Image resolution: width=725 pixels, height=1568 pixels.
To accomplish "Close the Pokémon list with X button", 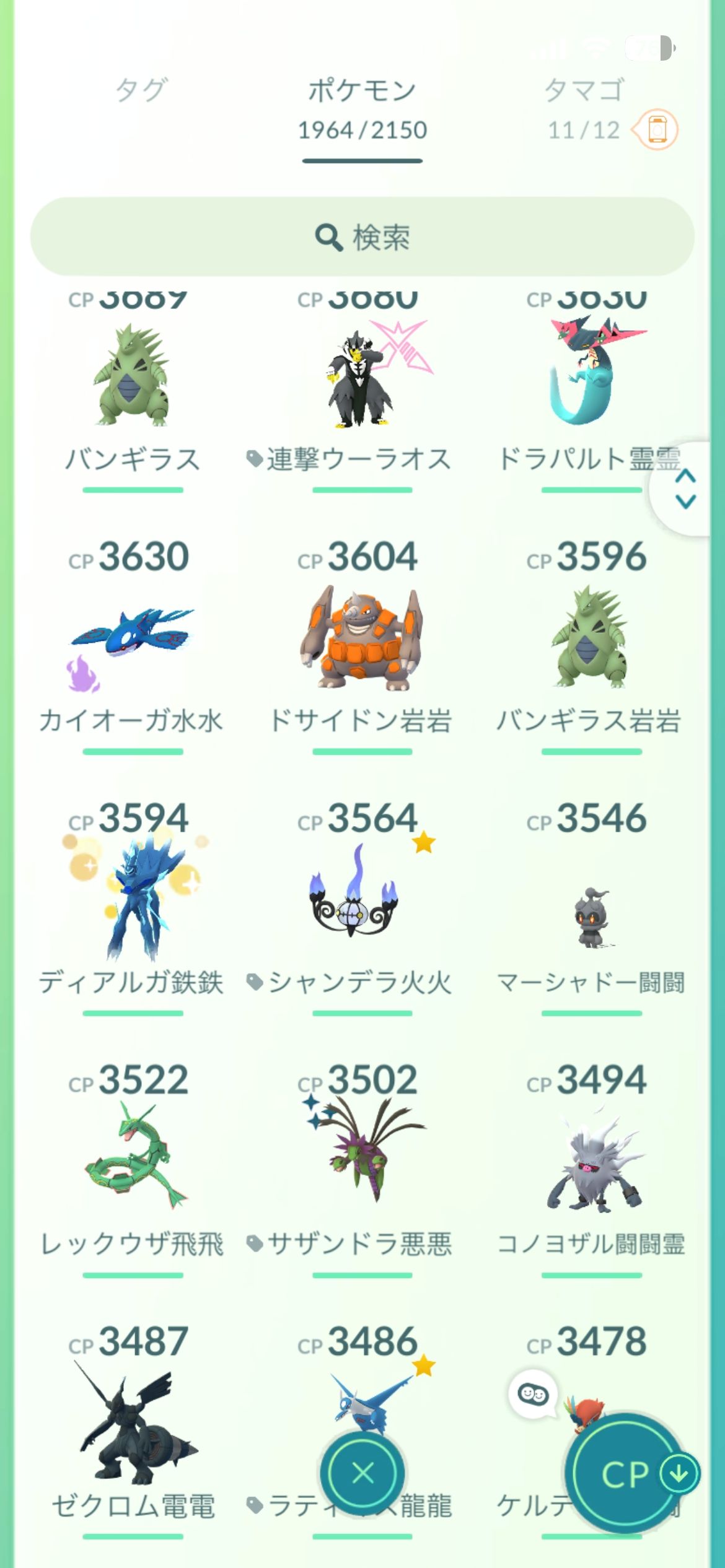I will click(362, 1473).
